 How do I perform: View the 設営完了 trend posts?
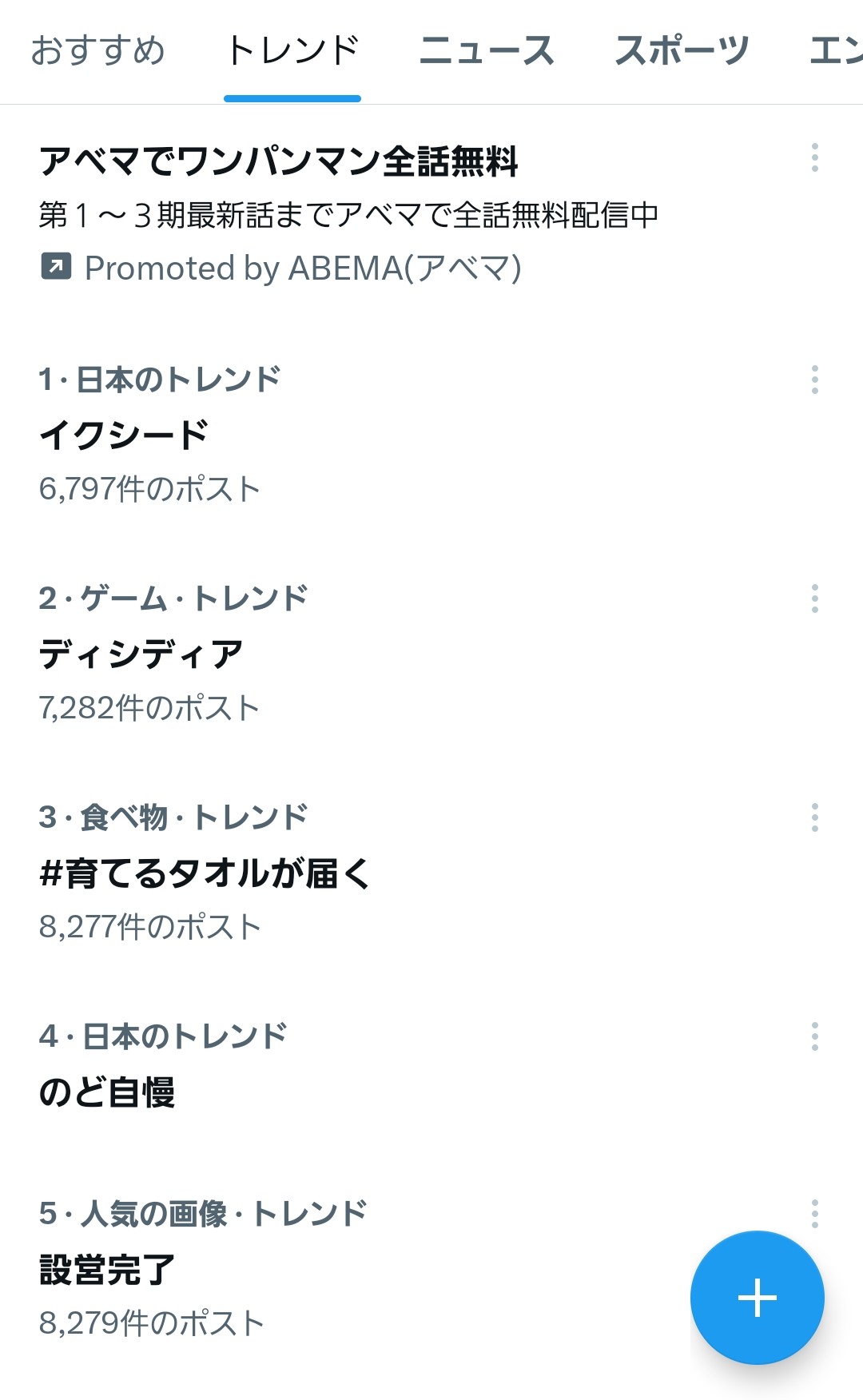pos(107,1270)
